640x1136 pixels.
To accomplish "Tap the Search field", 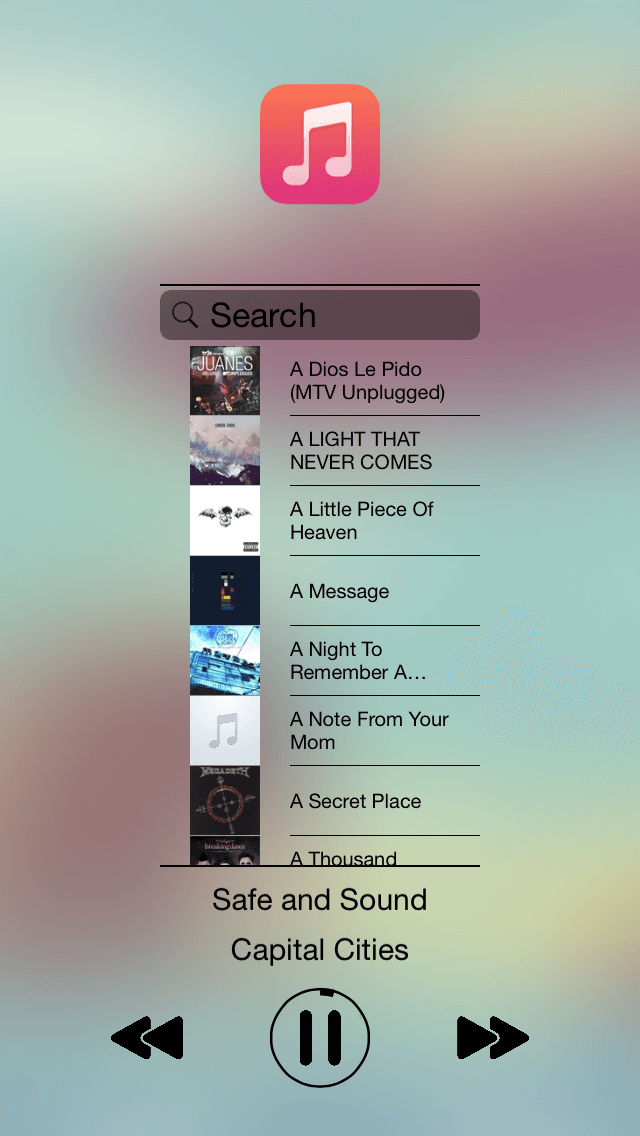I will pyautogui.click(x=320, y=315).
